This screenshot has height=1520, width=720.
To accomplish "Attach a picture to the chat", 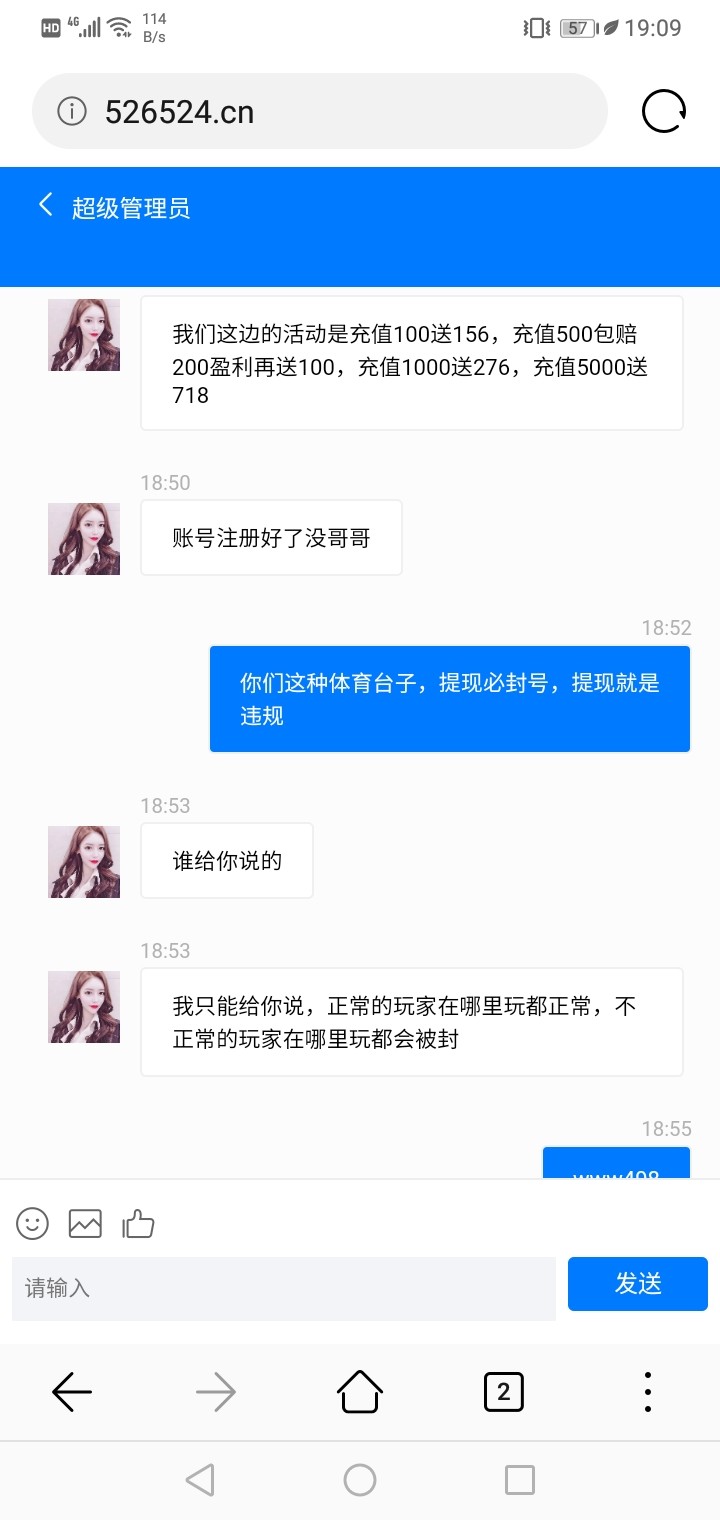I will click(x=85, y=1223).
